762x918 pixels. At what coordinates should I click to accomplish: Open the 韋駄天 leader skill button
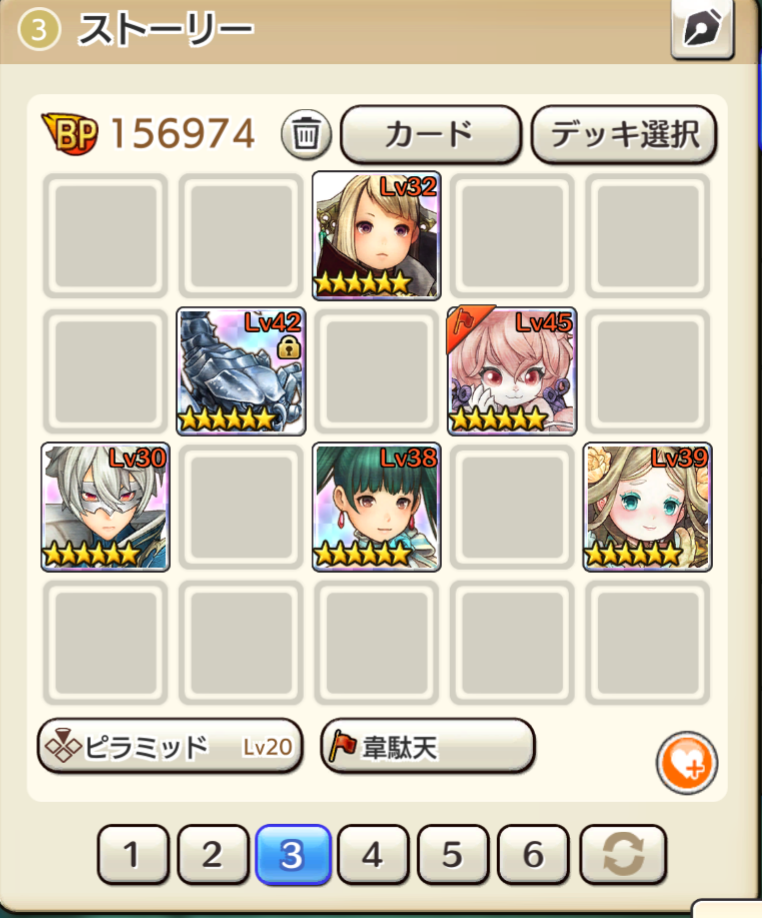(x=427, y=746)
